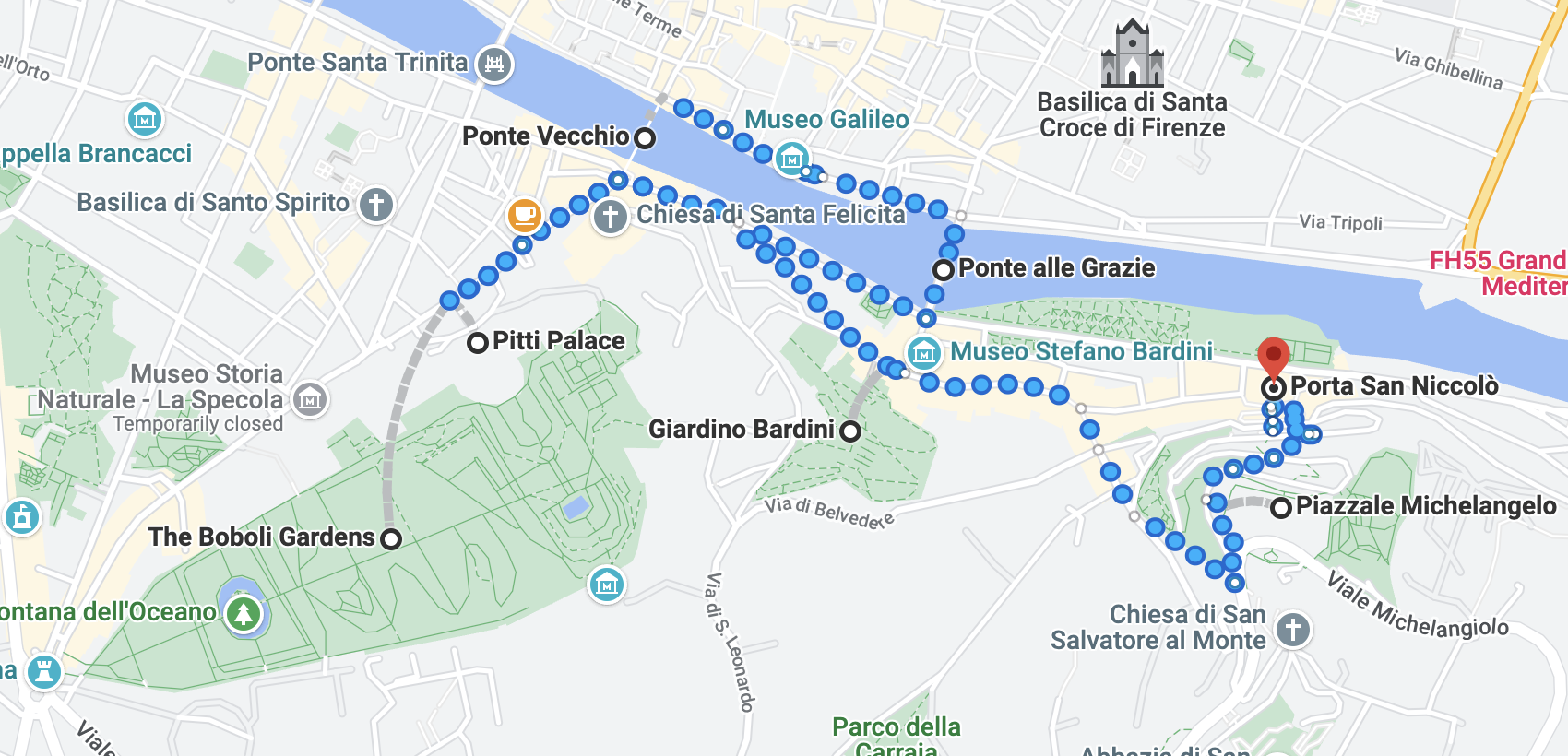This screenshot has width=1568, height=756.
Task: Select the Giardino Bardini route stop
Action: click(850, 431)
